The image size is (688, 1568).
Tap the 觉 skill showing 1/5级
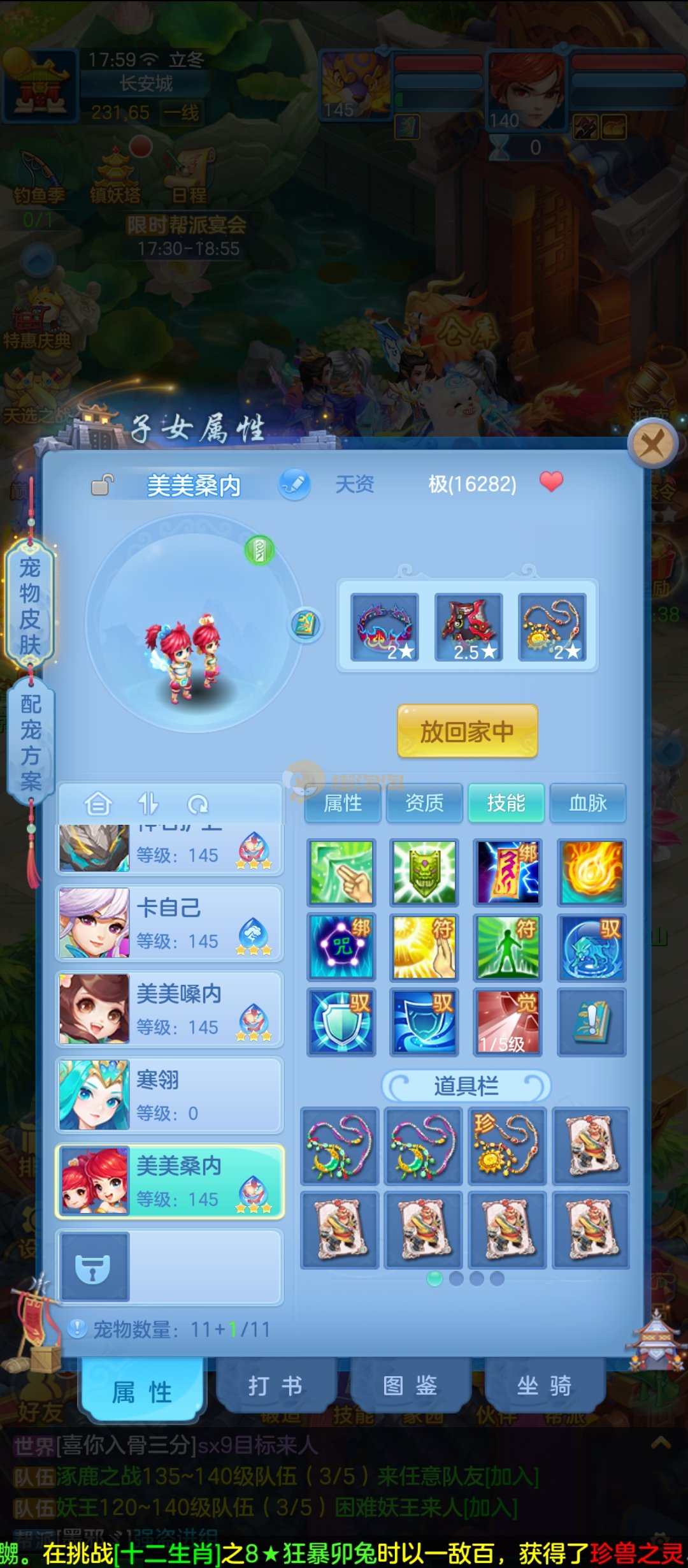point(508,1022)
